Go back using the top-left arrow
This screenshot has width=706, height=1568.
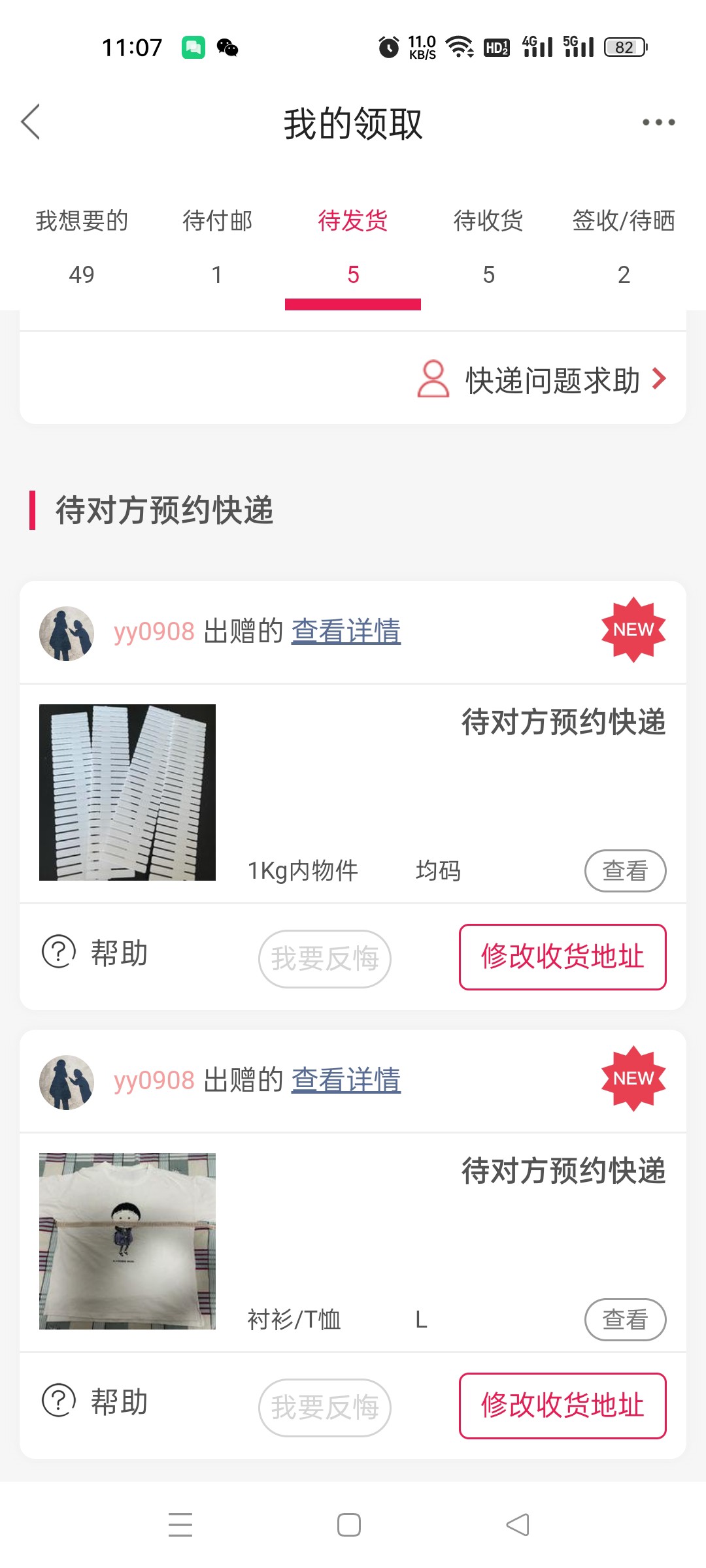(31, 122)
